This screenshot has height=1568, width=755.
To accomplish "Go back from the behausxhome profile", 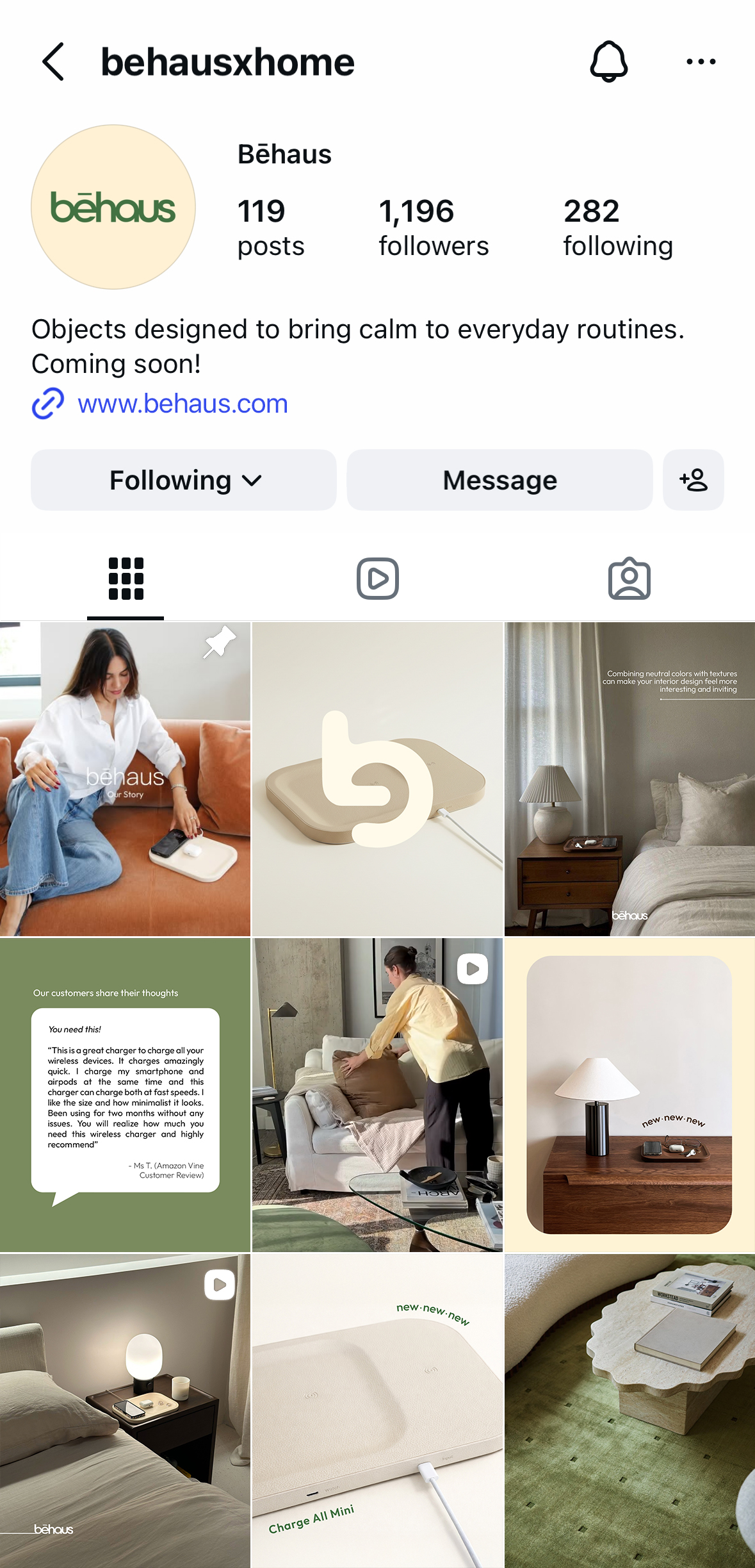I will point(53,62).
